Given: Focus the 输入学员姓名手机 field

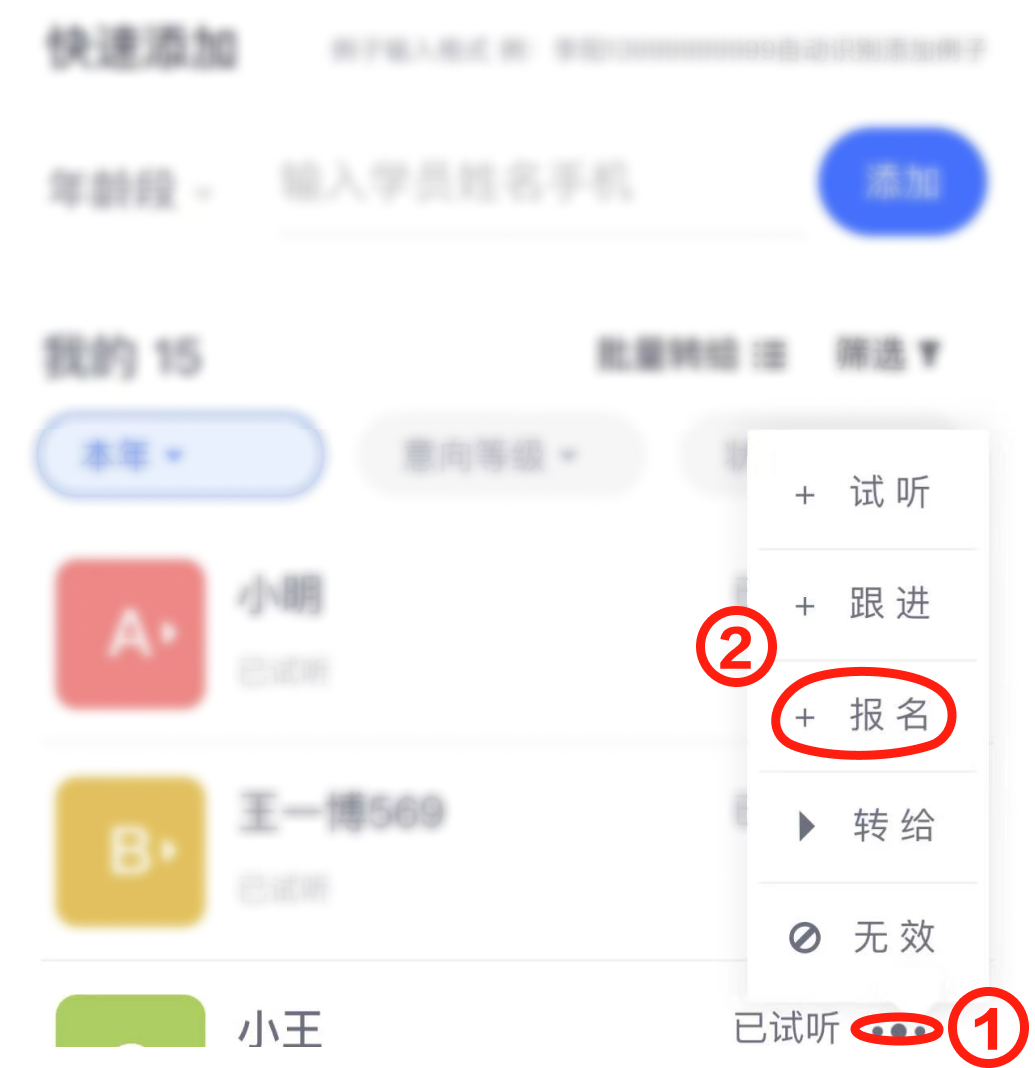Looking at the screenshot, I should coord(540,185).
